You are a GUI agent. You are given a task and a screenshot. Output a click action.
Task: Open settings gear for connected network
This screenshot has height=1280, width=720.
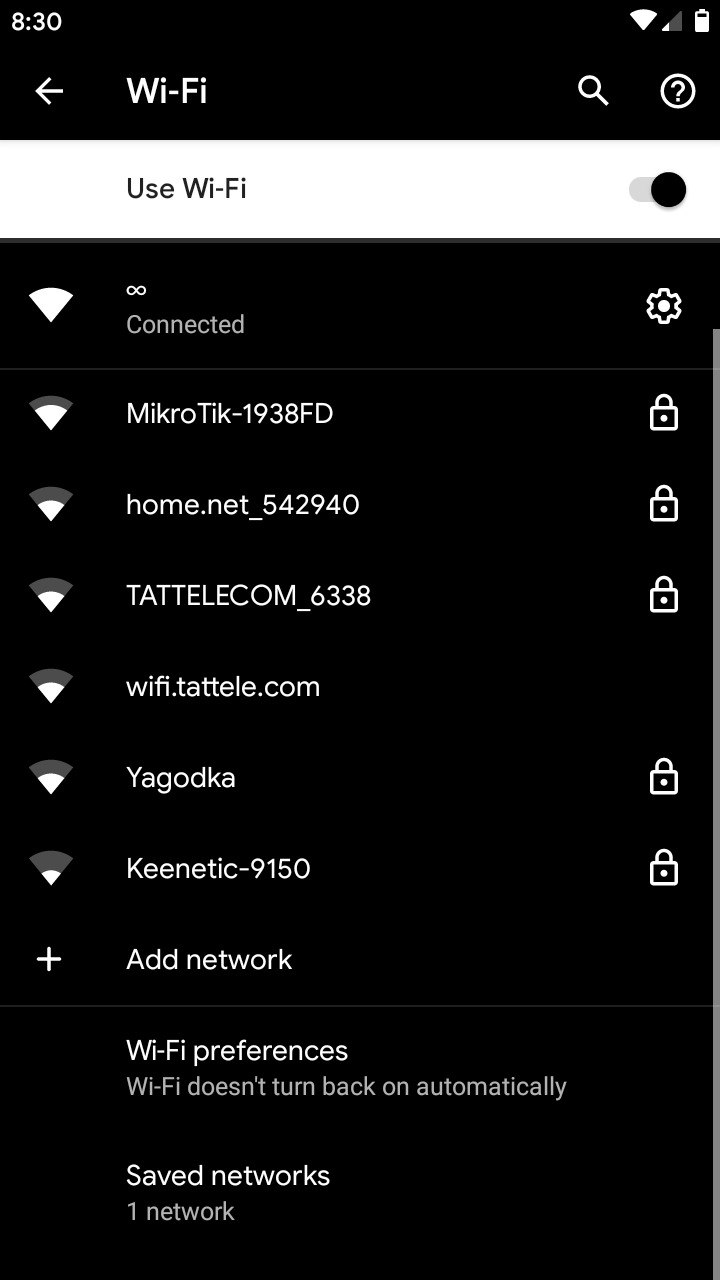tap(664, 306)
